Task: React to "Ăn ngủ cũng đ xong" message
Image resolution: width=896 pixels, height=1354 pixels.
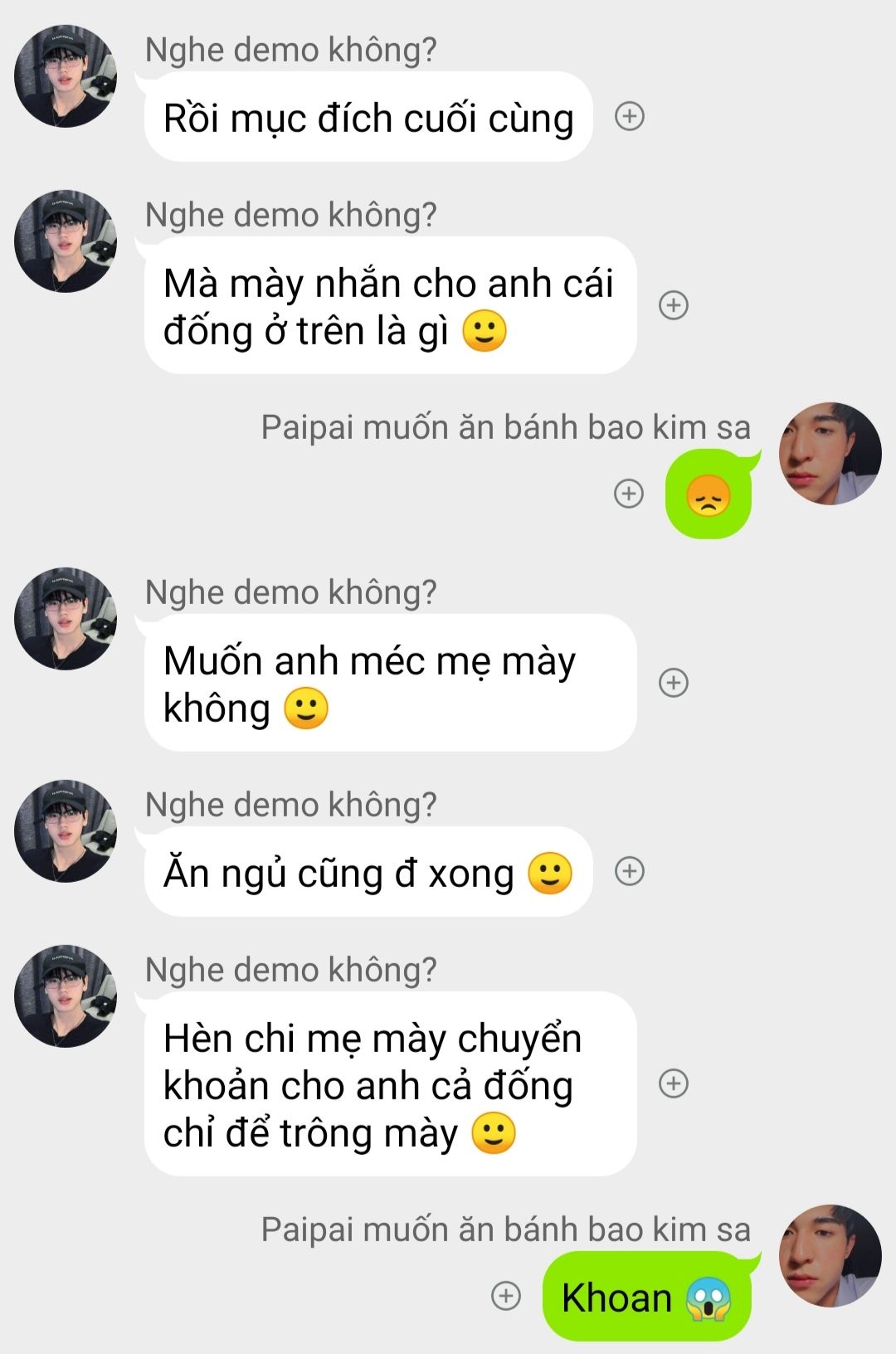Action: pos(630,871)
